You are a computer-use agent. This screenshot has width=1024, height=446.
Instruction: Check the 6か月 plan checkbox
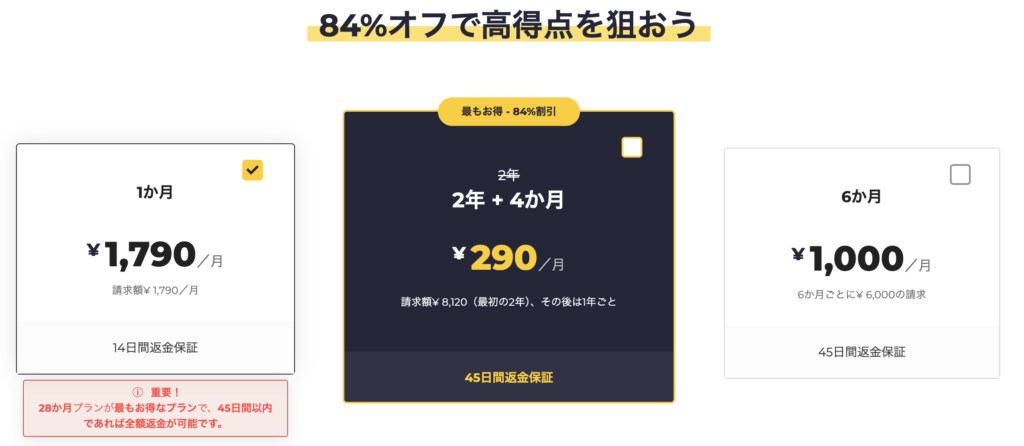960,175
